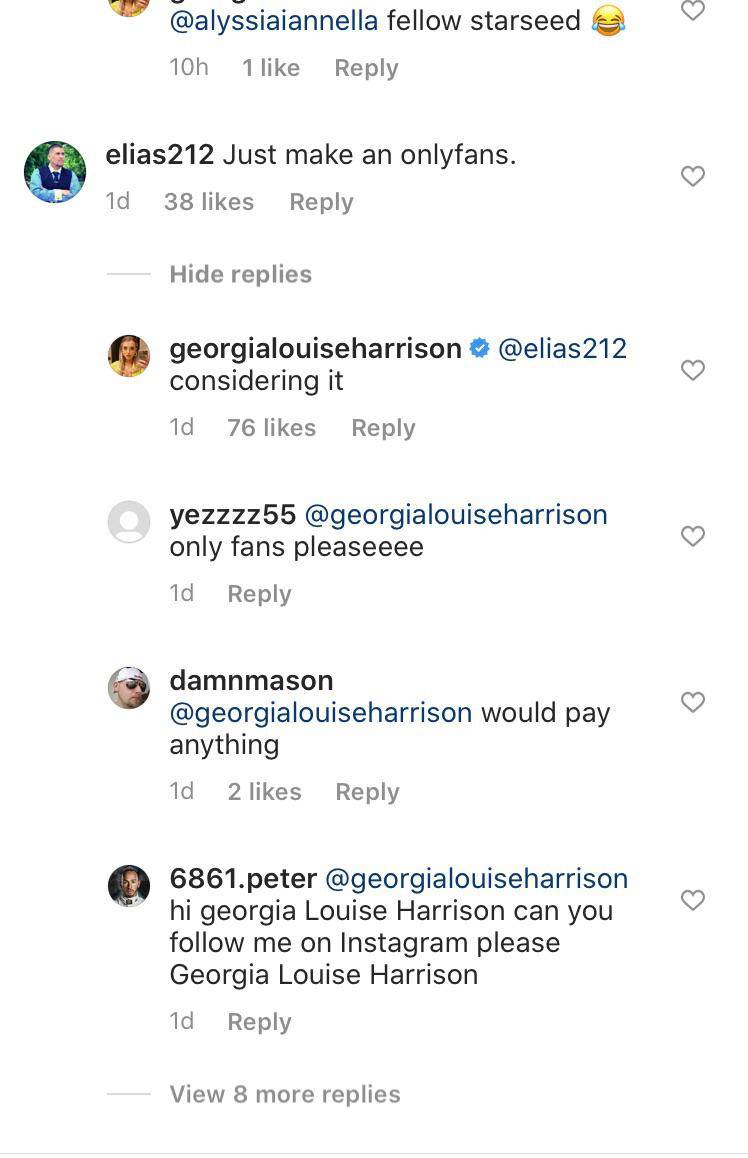Open elias212's profile picture
748x1158 pixels.
click(55, 172)
